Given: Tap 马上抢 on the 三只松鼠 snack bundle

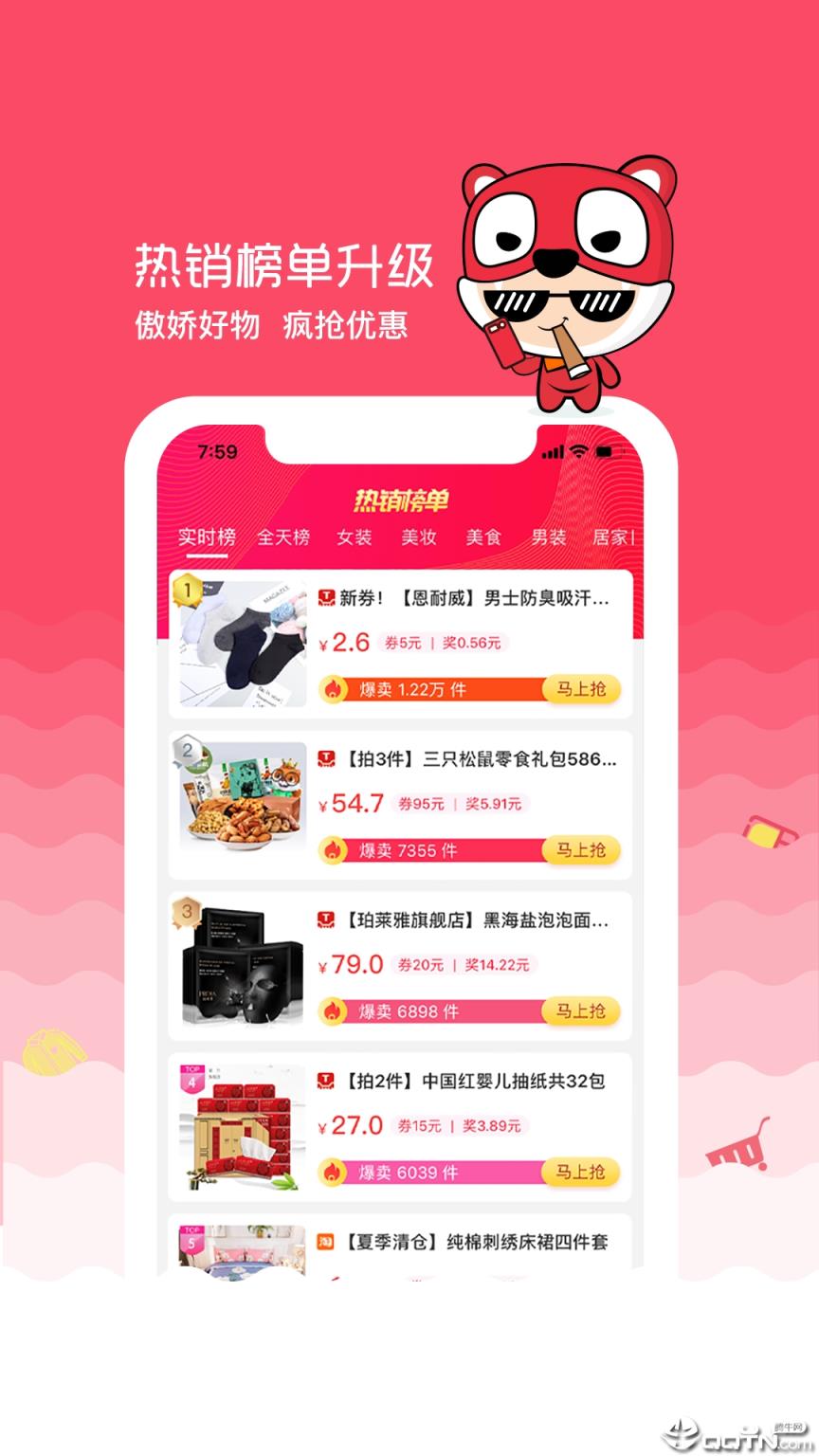Looking at the screenshot, I should click(582, 850).
